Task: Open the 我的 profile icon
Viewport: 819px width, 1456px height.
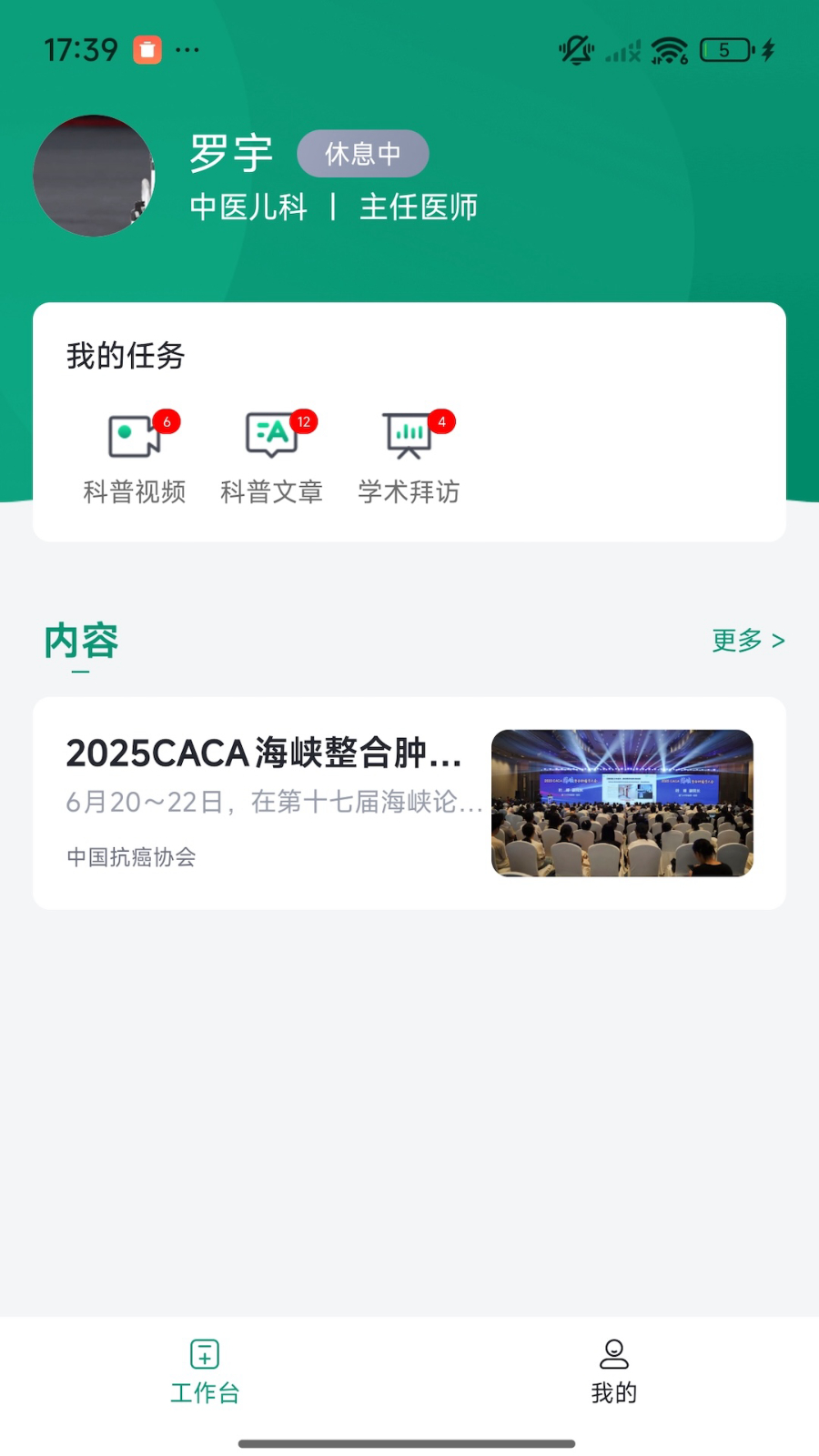Action: pos(614,1355)
